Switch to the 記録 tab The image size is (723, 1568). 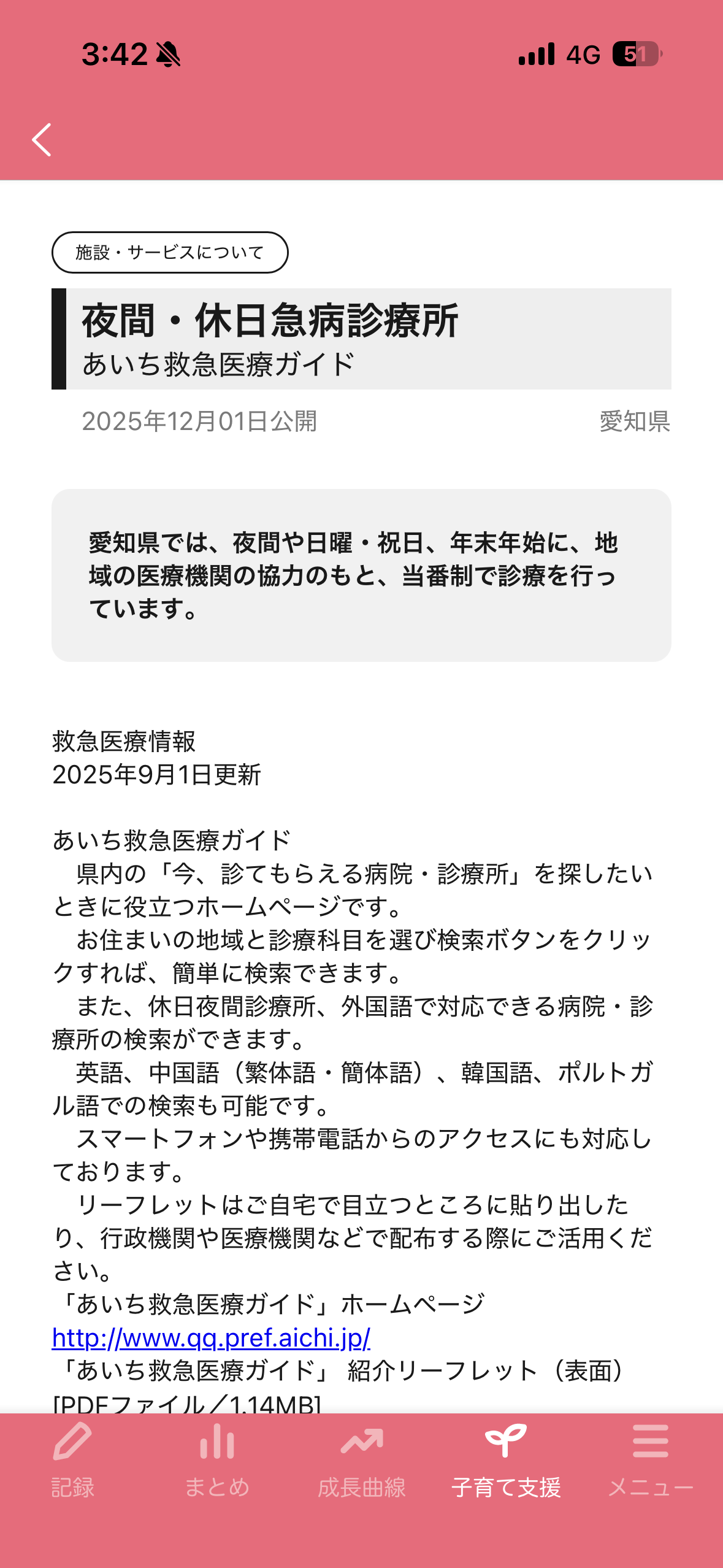[x=72, y=1460]
